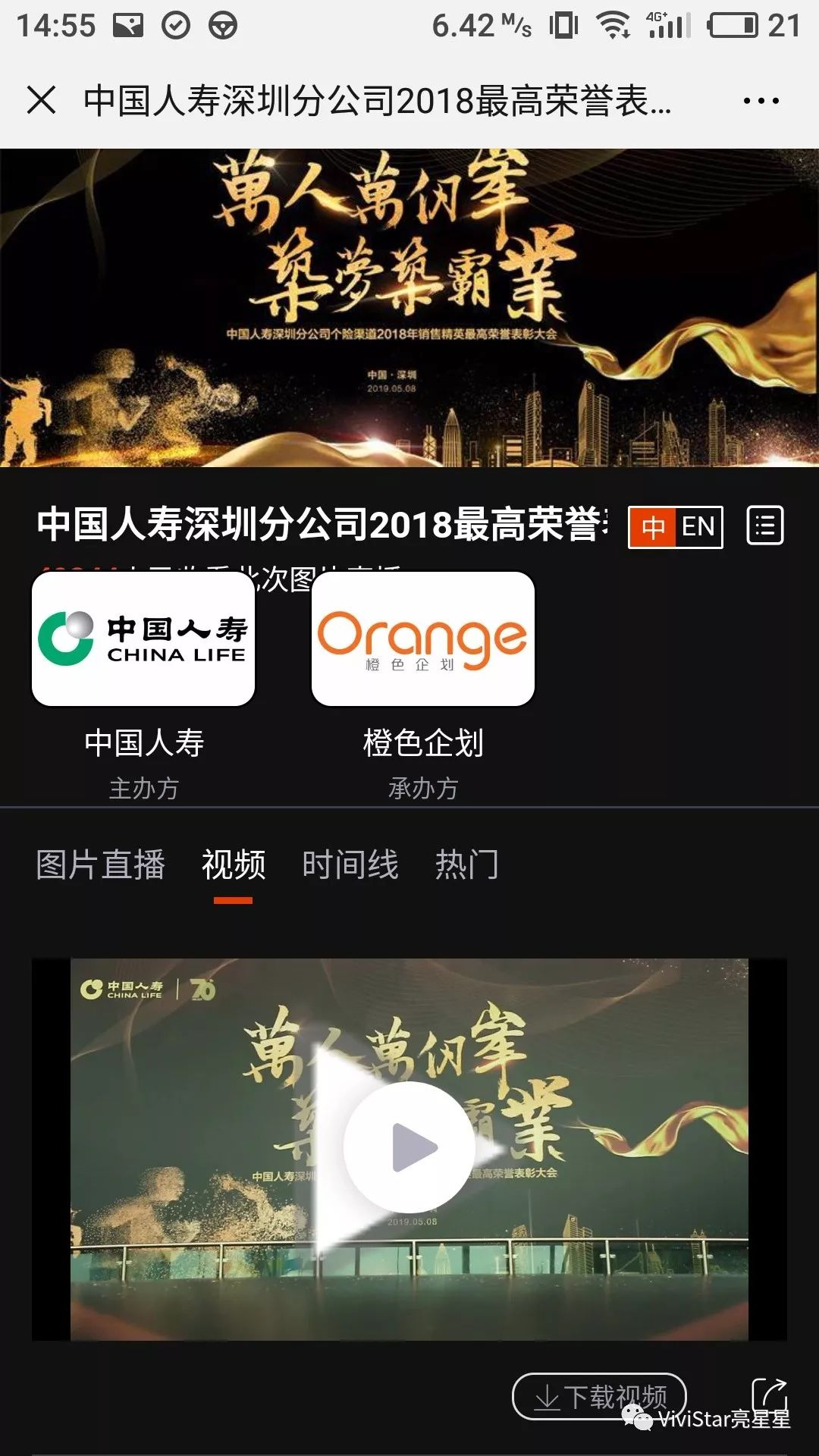Viewport: 819px width, 1456px height.
Task: Tap the 下载视频 download button
Action: (x=599, y=1396)
